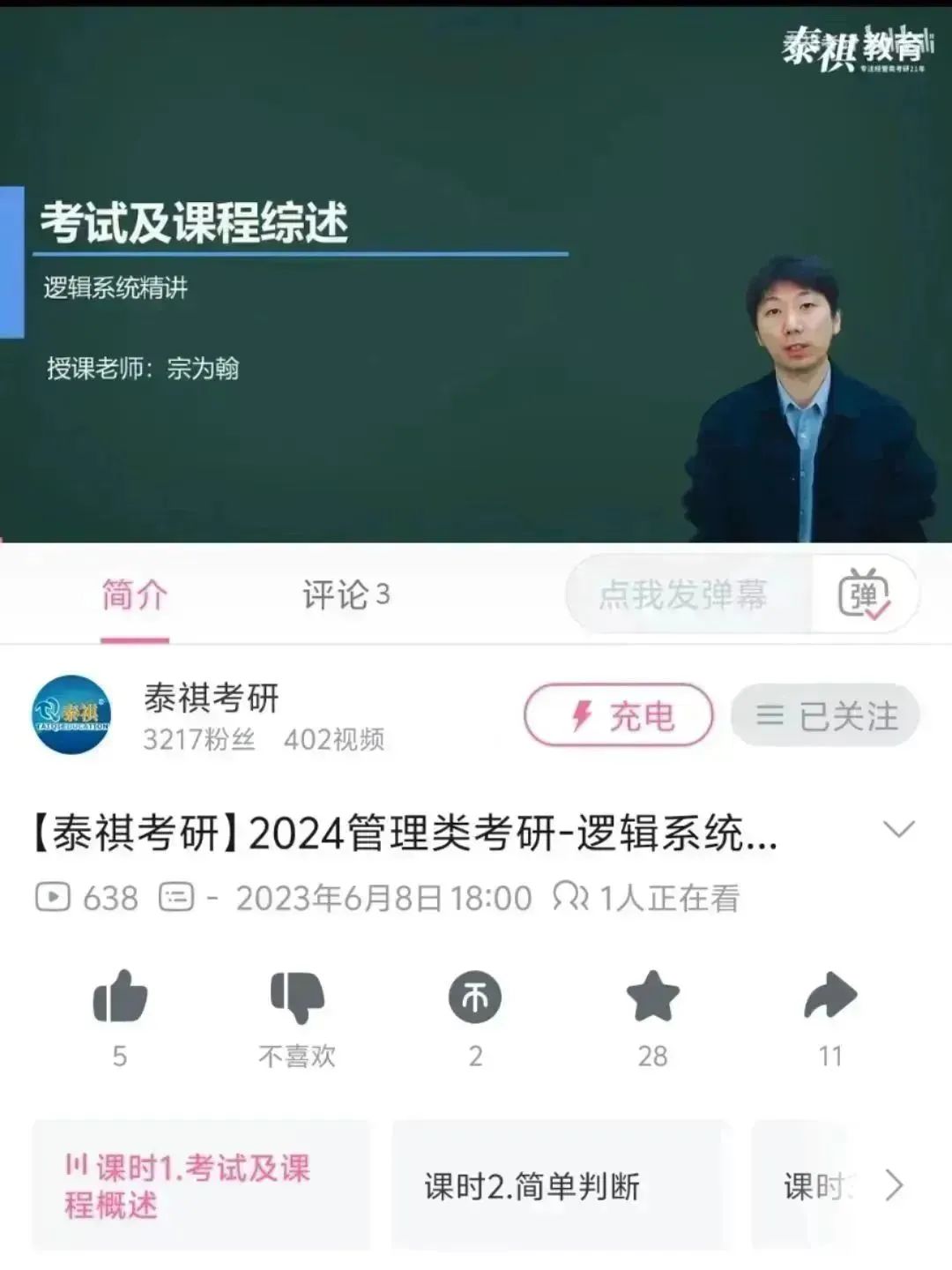Like this video with thumbs up
This screenshot has height=1270, width=952.
click(x=120, y=997)
